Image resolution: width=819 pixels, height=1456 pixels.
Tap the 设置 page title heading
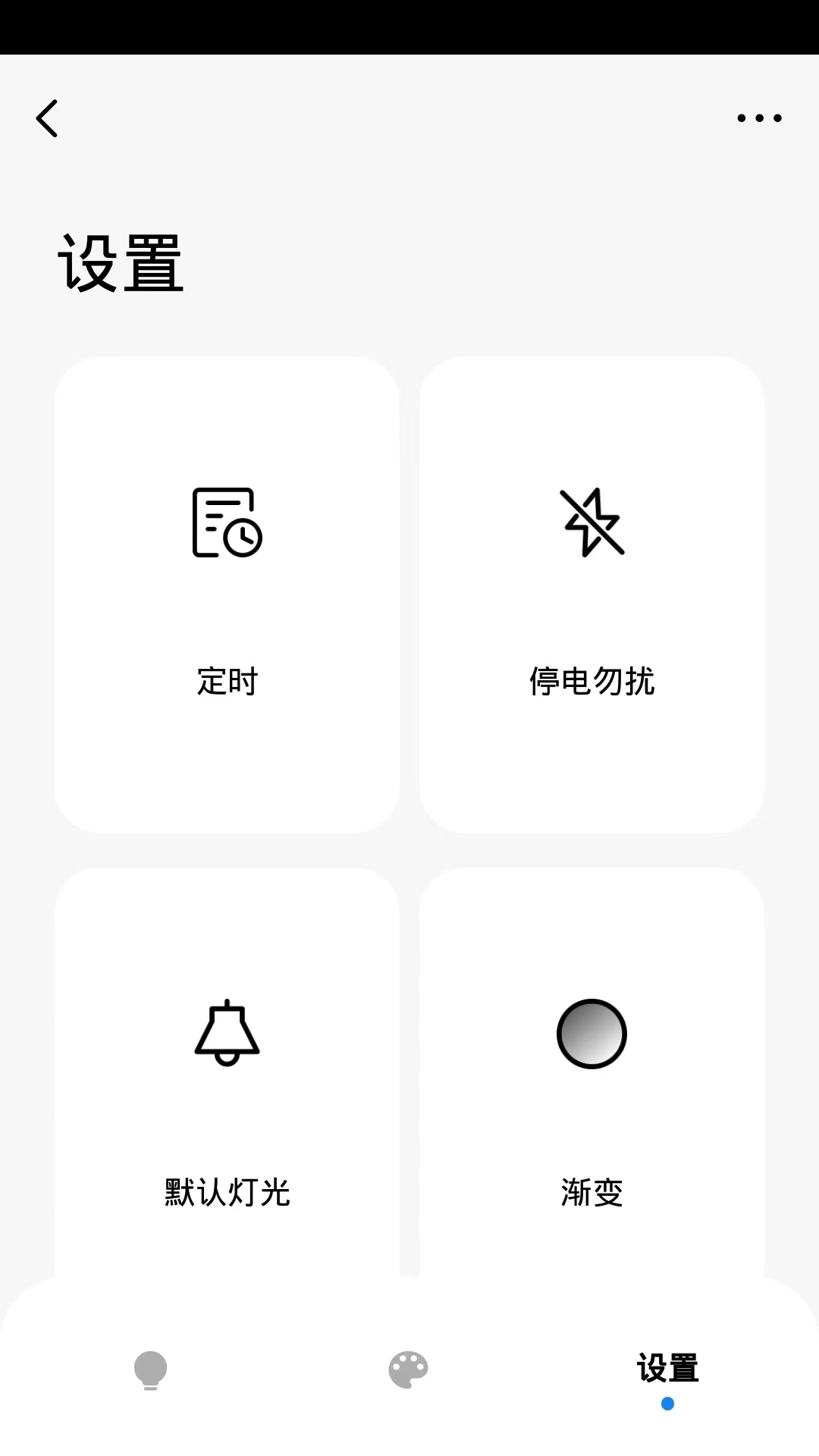[121, 262]
